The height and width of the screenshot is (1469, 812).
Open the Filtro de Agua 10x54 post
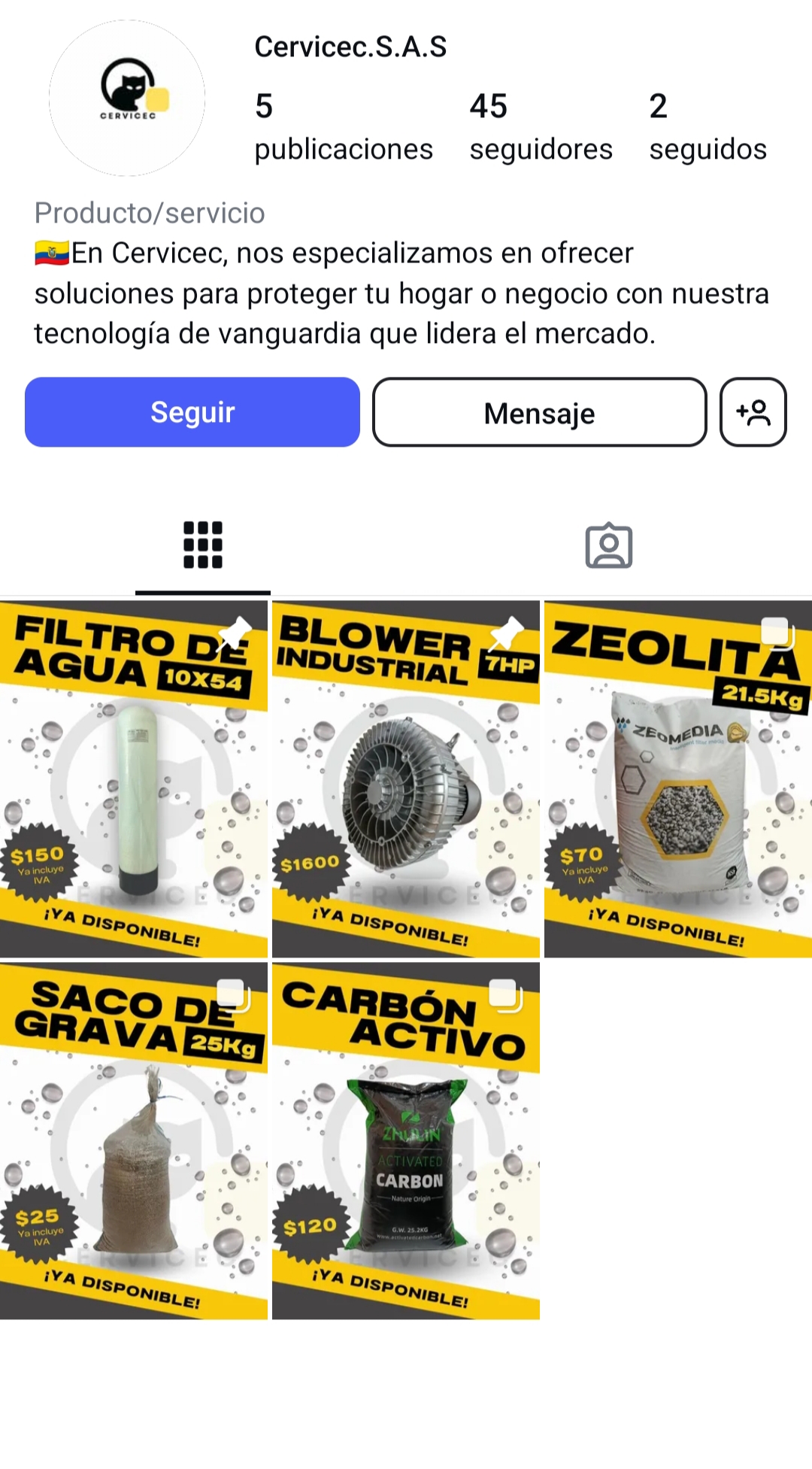134,779
